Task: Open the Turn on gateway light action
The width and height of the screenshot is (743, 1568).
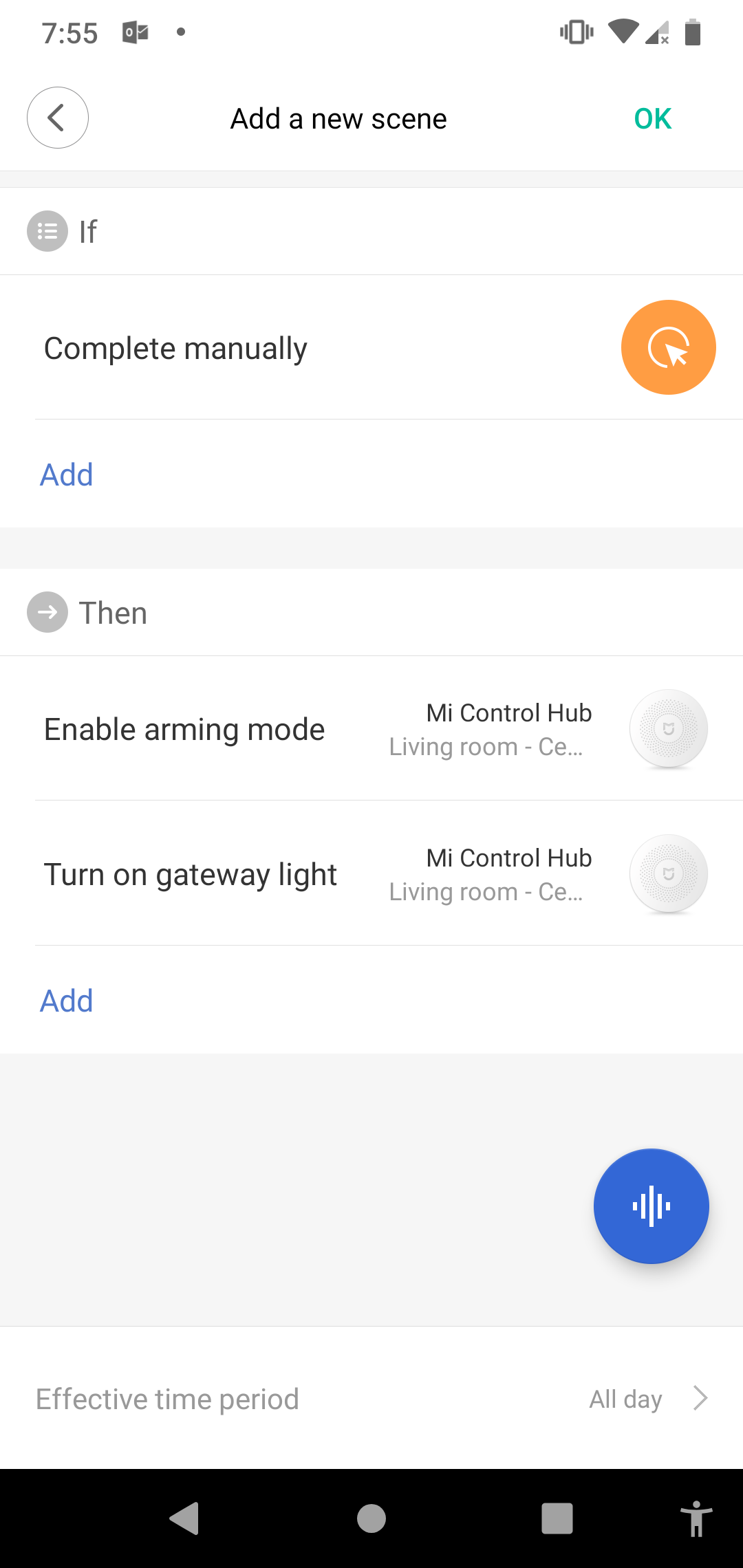Action: click(x=371, y=874)
